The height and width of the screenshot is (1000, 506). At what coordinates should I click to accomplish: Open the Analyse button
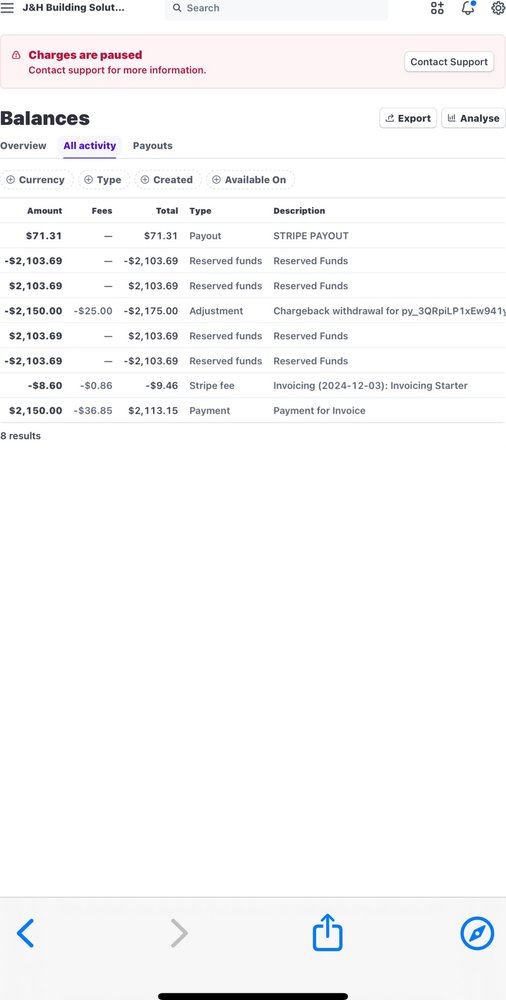point(473,118)
